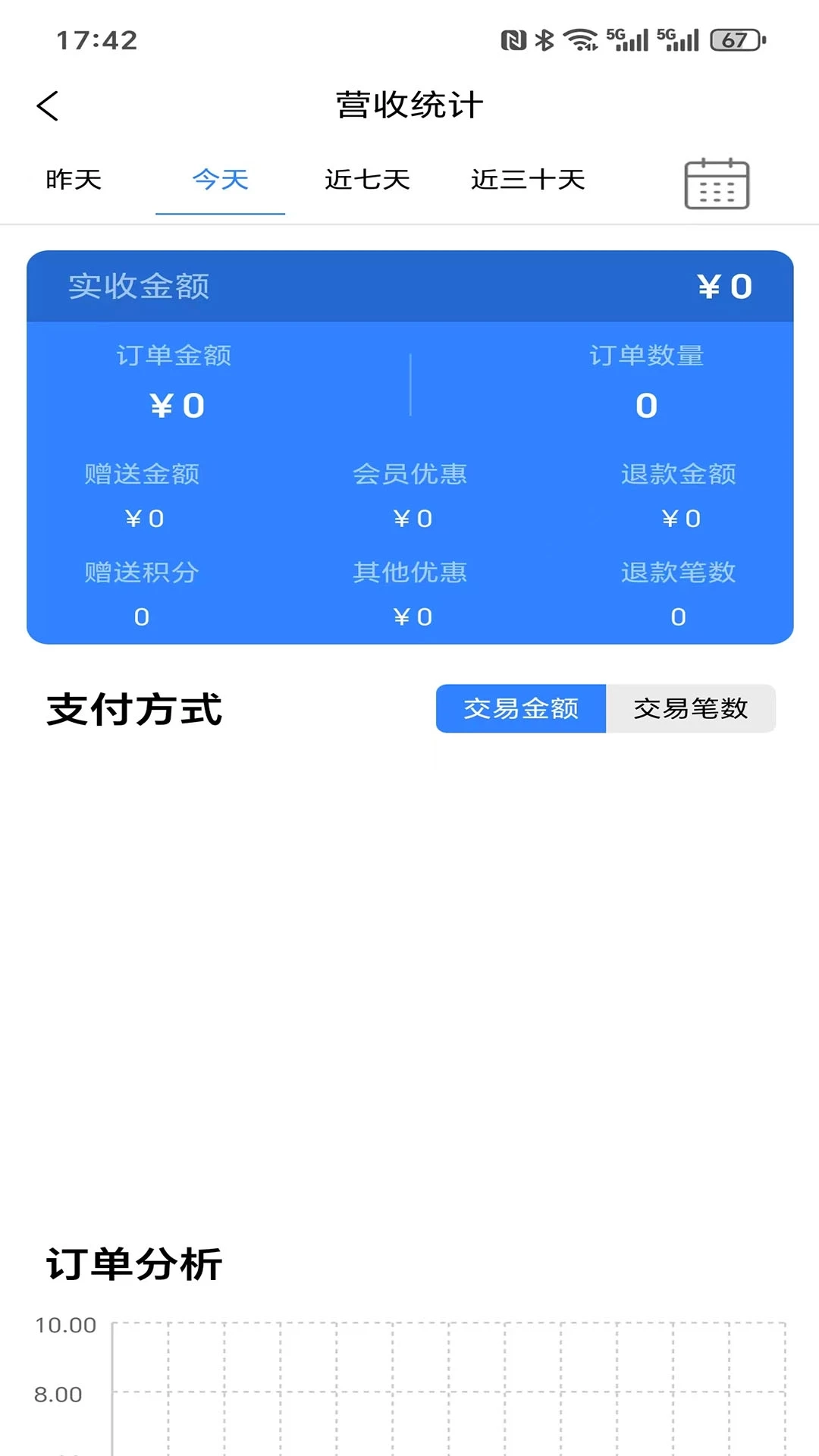Select the 近三十天 period
The image size is (819, 1456).
(529, 180)
